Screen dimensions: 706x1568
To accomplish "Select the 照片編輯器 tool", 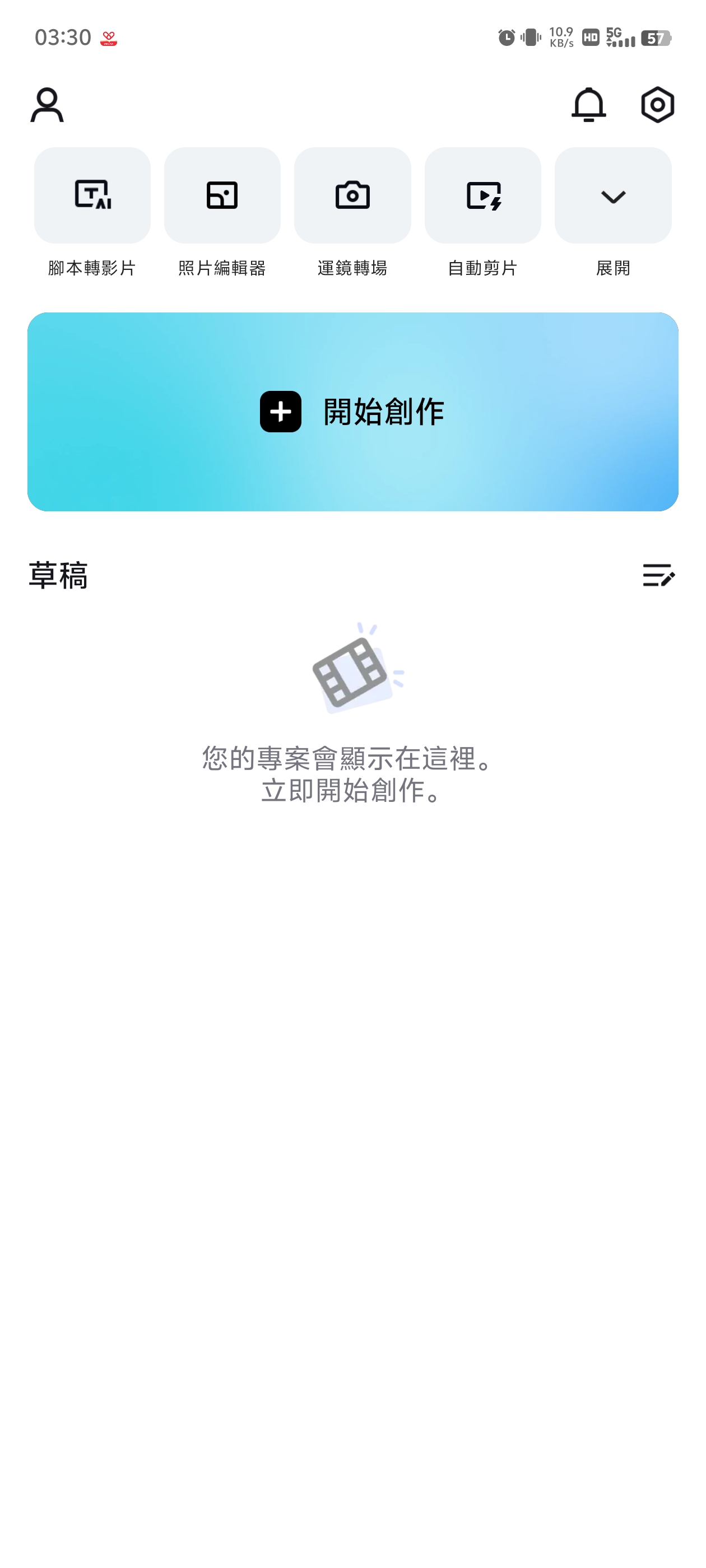I will [222, 195].
